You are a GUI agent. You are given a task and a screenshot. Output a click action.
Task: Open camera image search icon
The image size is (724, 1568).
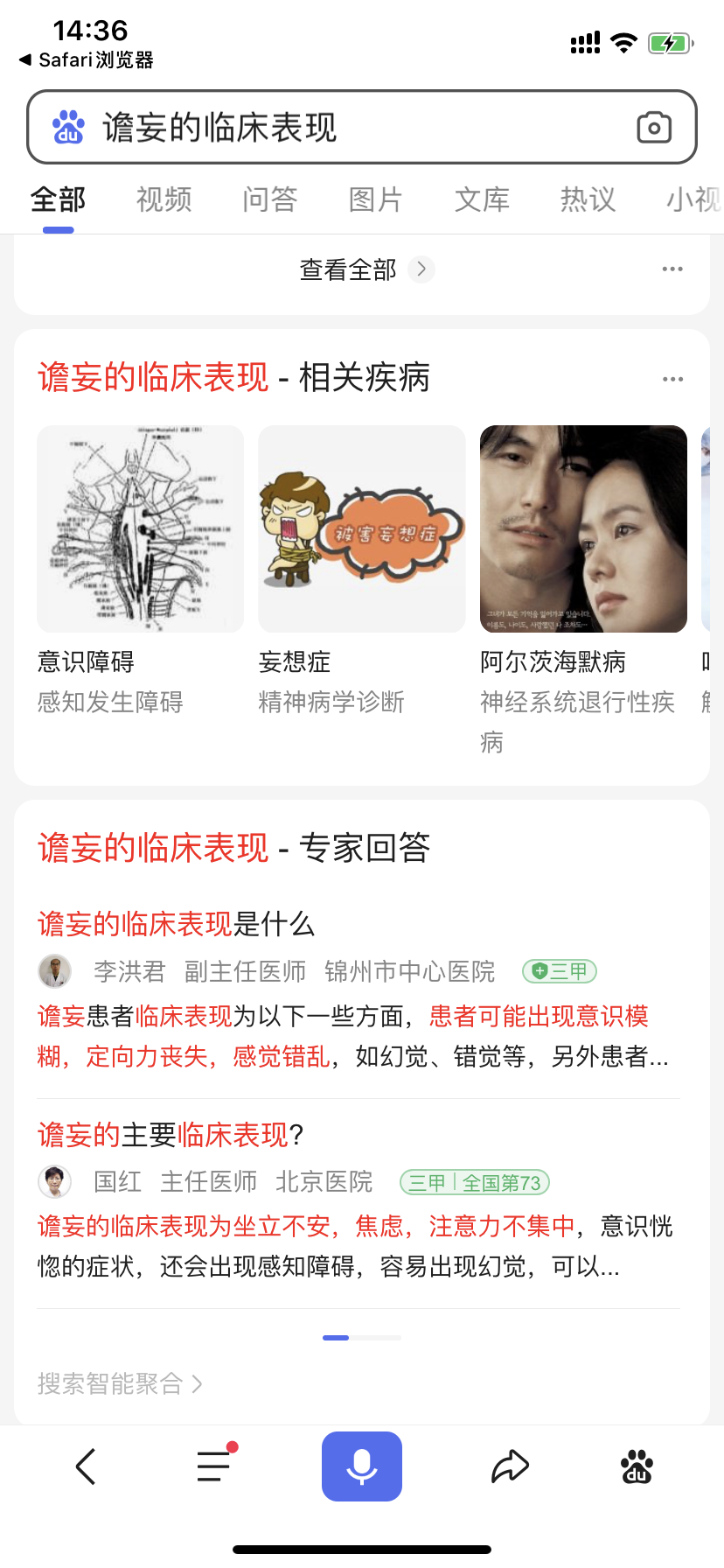(x=654, y=128)
